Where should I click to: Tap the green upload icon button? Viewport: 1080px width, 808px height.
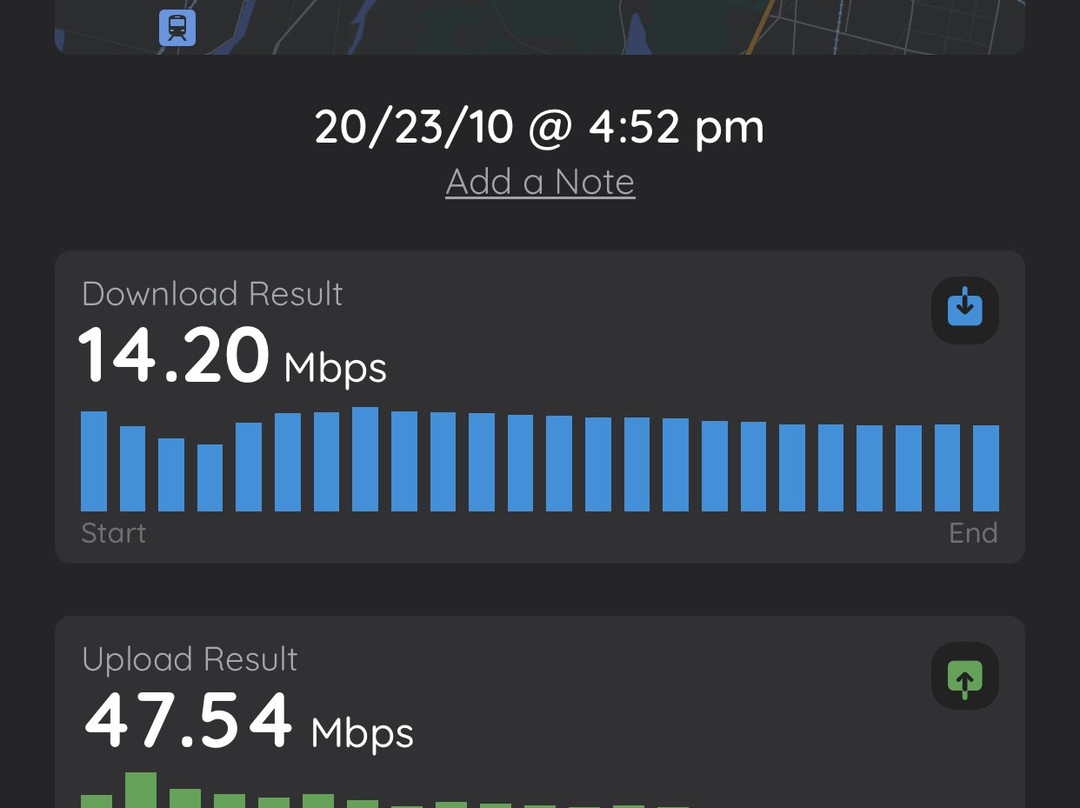(x=965, y=677)
